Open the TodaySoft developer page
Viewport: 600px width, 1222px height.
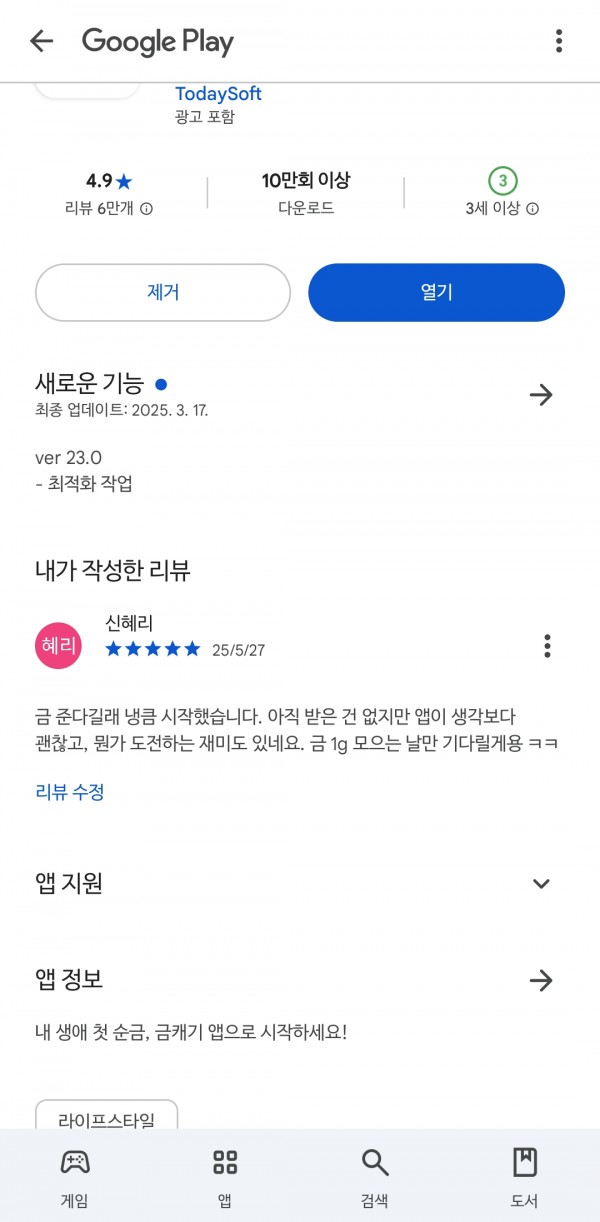[x=218, y=94]
